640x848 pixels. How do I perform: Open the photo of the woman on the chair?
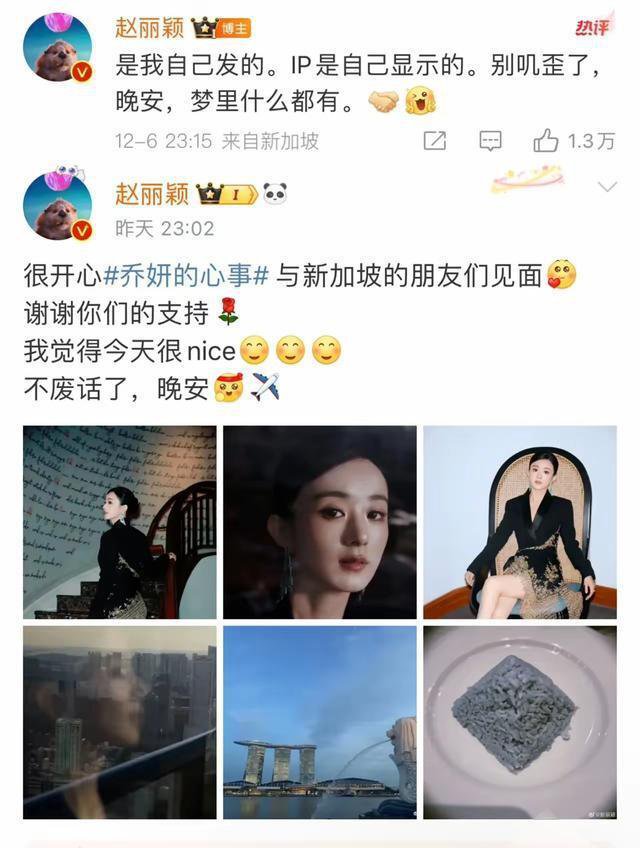520,522
